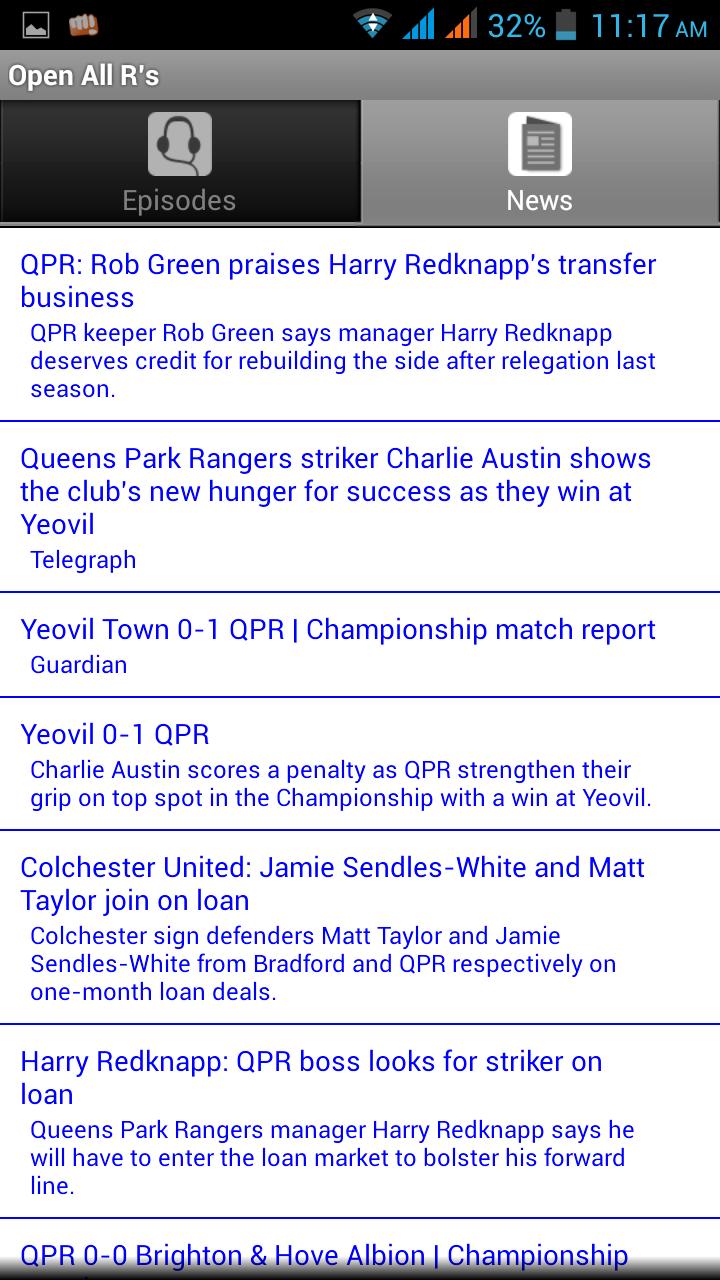Select the Episodes headset icon
This screenshot has width=720, height=1280.
[x=180, y=144]
